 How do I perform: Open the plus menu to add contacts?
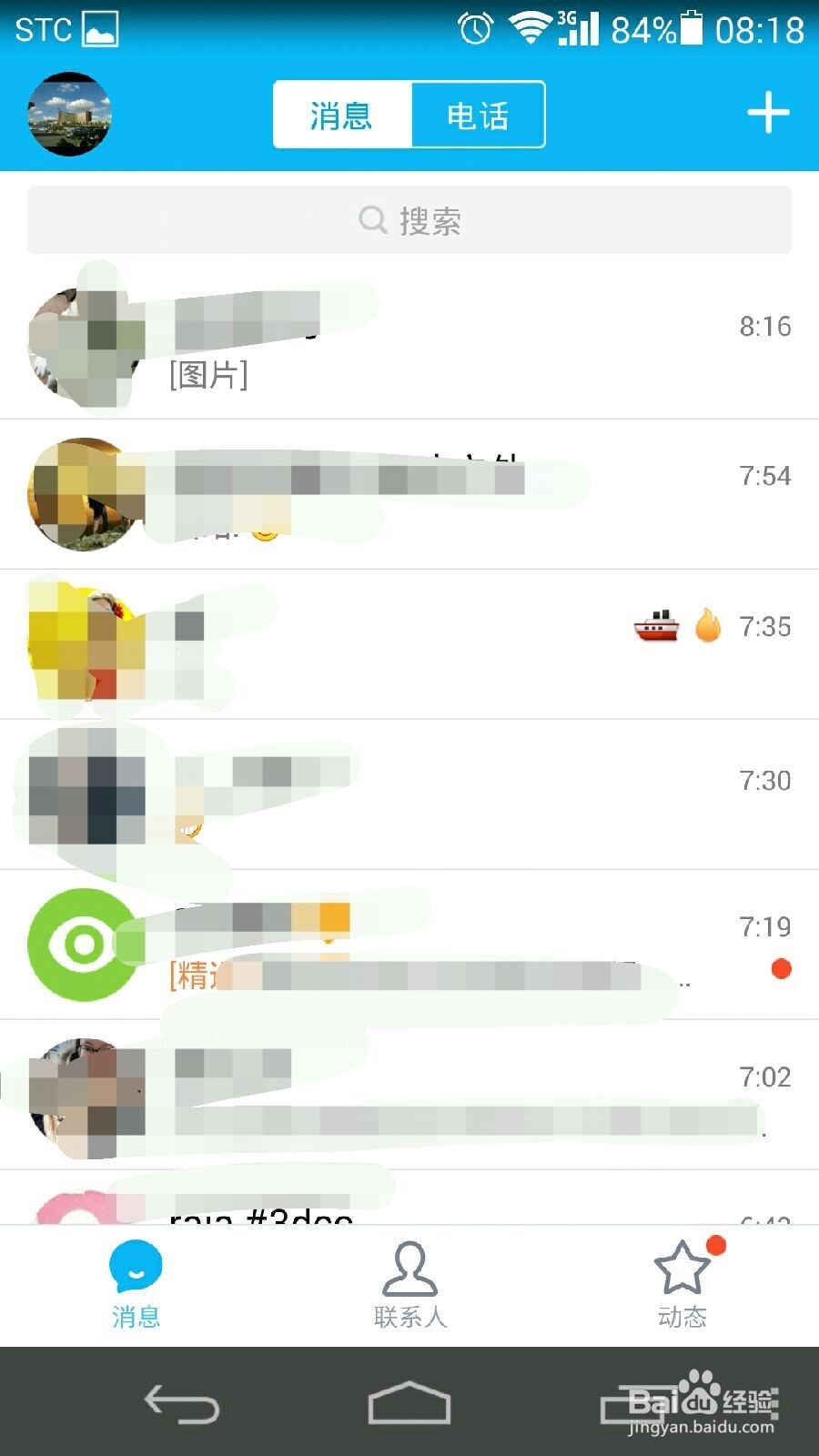coord(769,112)
